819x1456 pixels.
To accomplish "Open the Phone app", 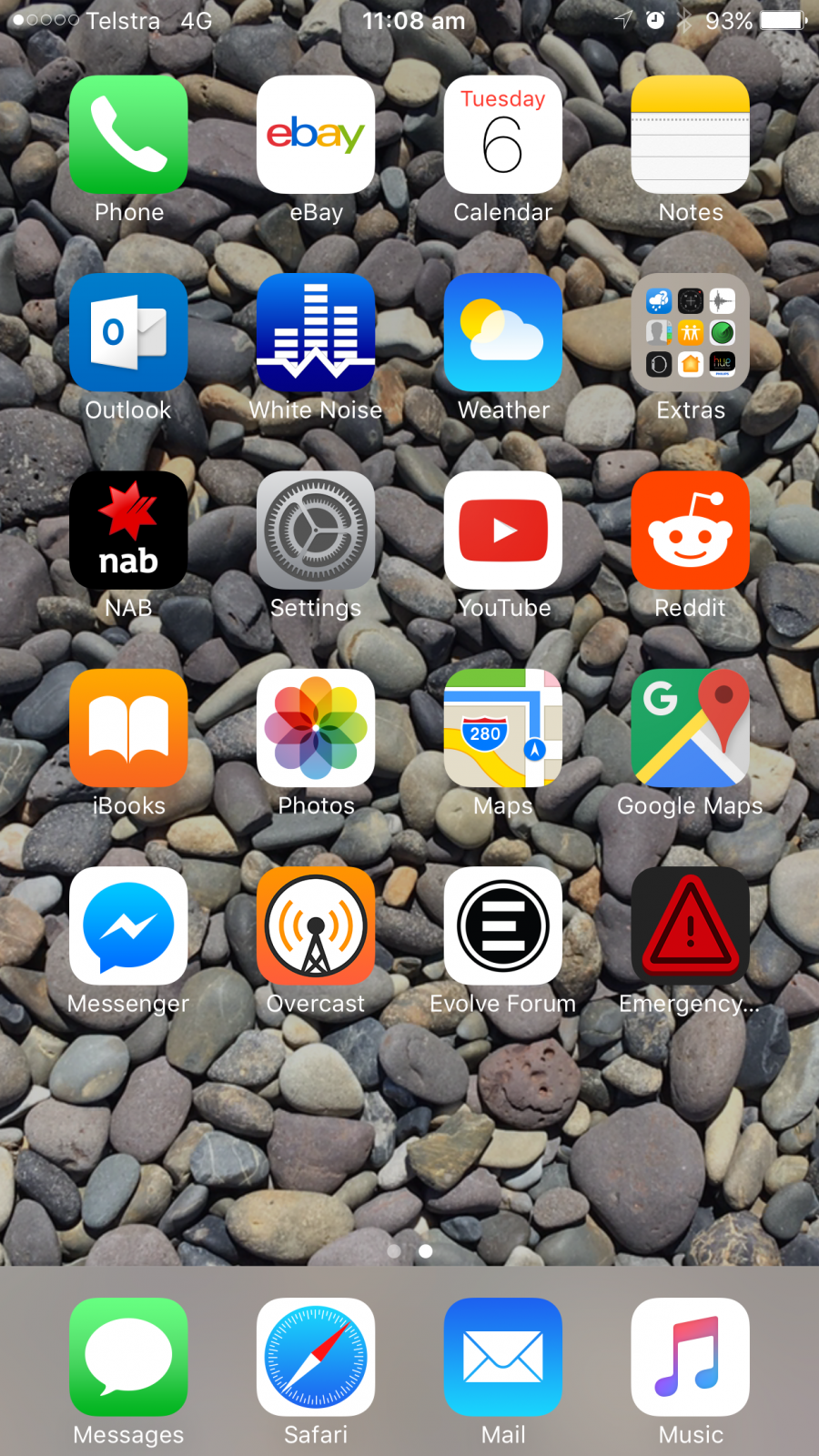I will coord(128,135).
